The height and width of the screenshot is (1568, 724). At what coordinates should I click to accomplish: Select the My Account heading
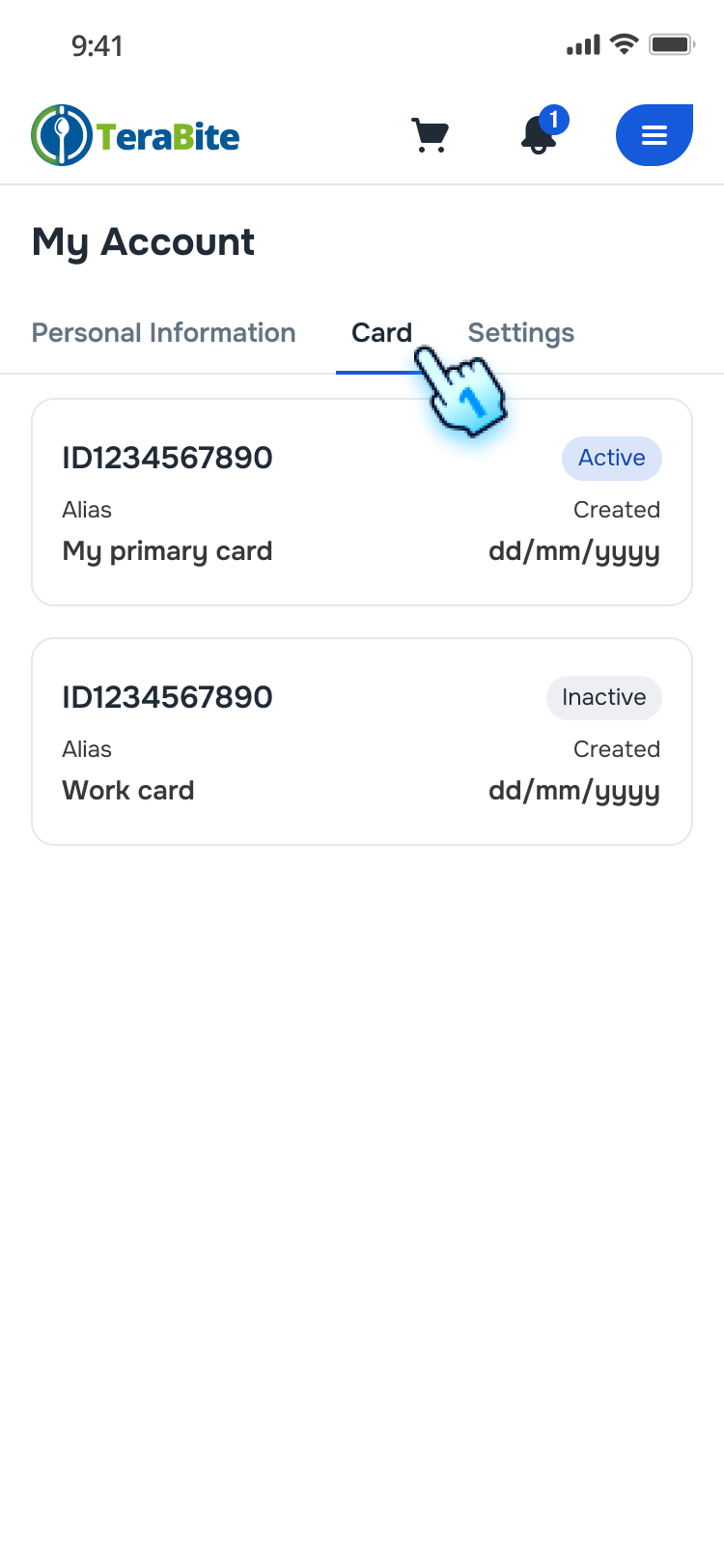(x=143, y=241)
